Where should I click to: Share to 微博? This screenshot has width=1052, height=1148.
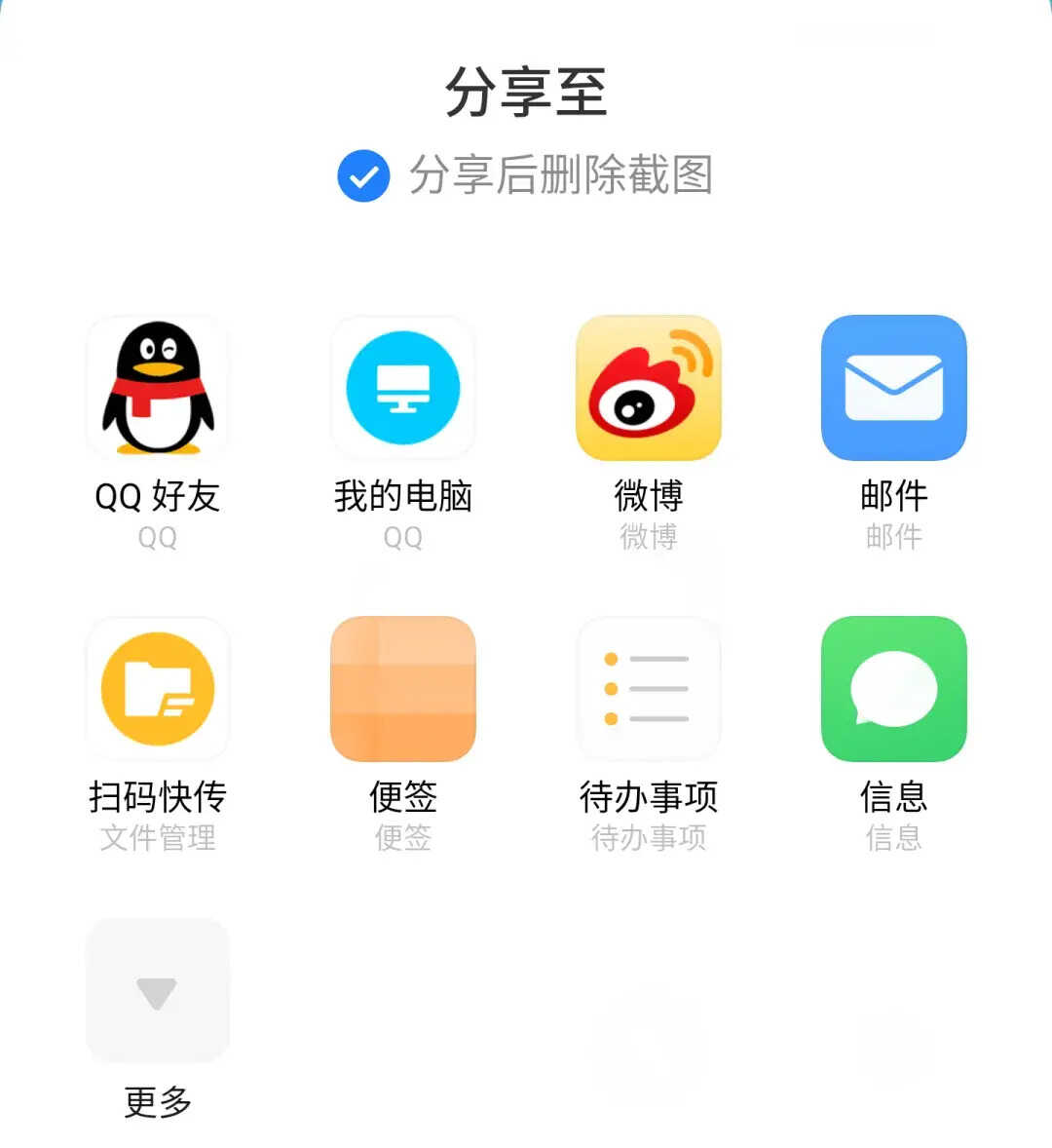coord(649,388)
